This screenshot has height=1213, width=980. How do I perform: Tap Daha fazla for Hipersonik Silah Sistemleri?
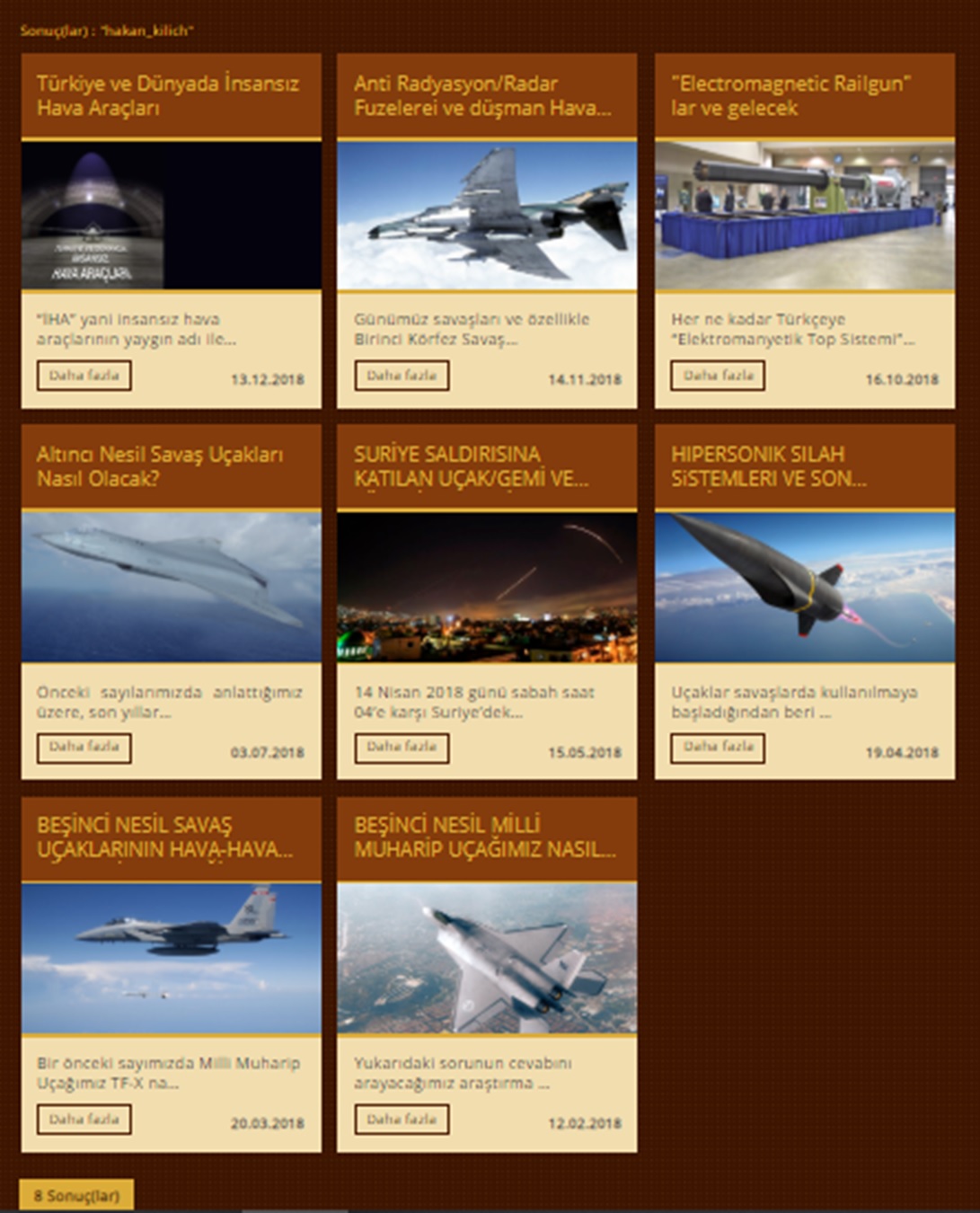[718, 748]
